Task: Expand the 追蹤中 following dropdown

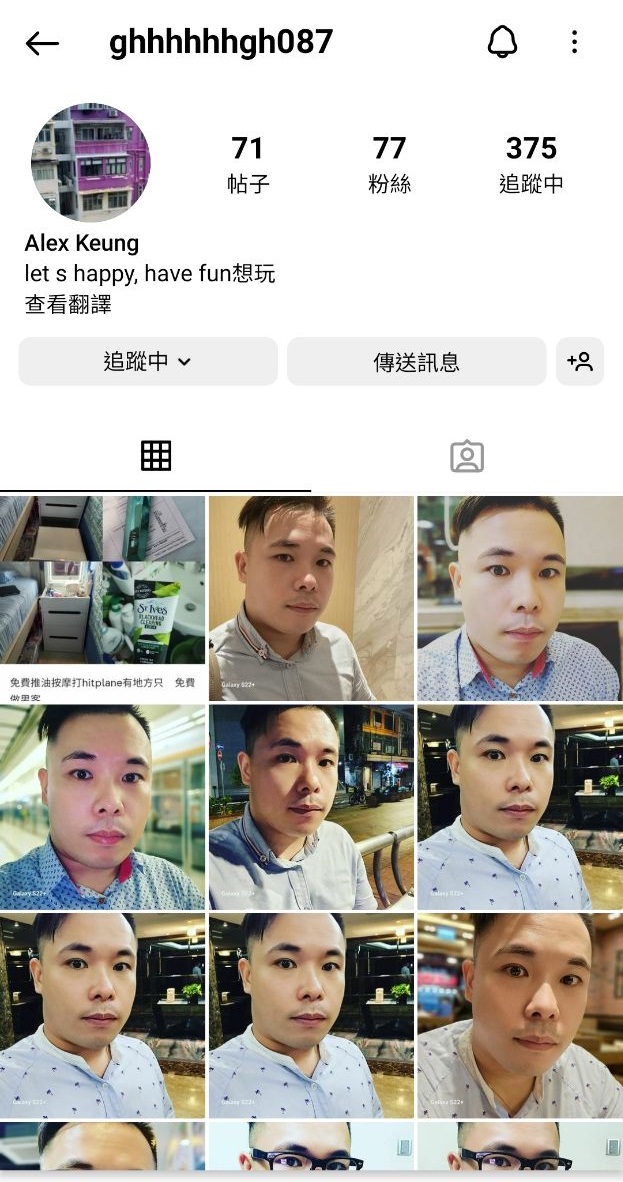Action: pos(148,362)
